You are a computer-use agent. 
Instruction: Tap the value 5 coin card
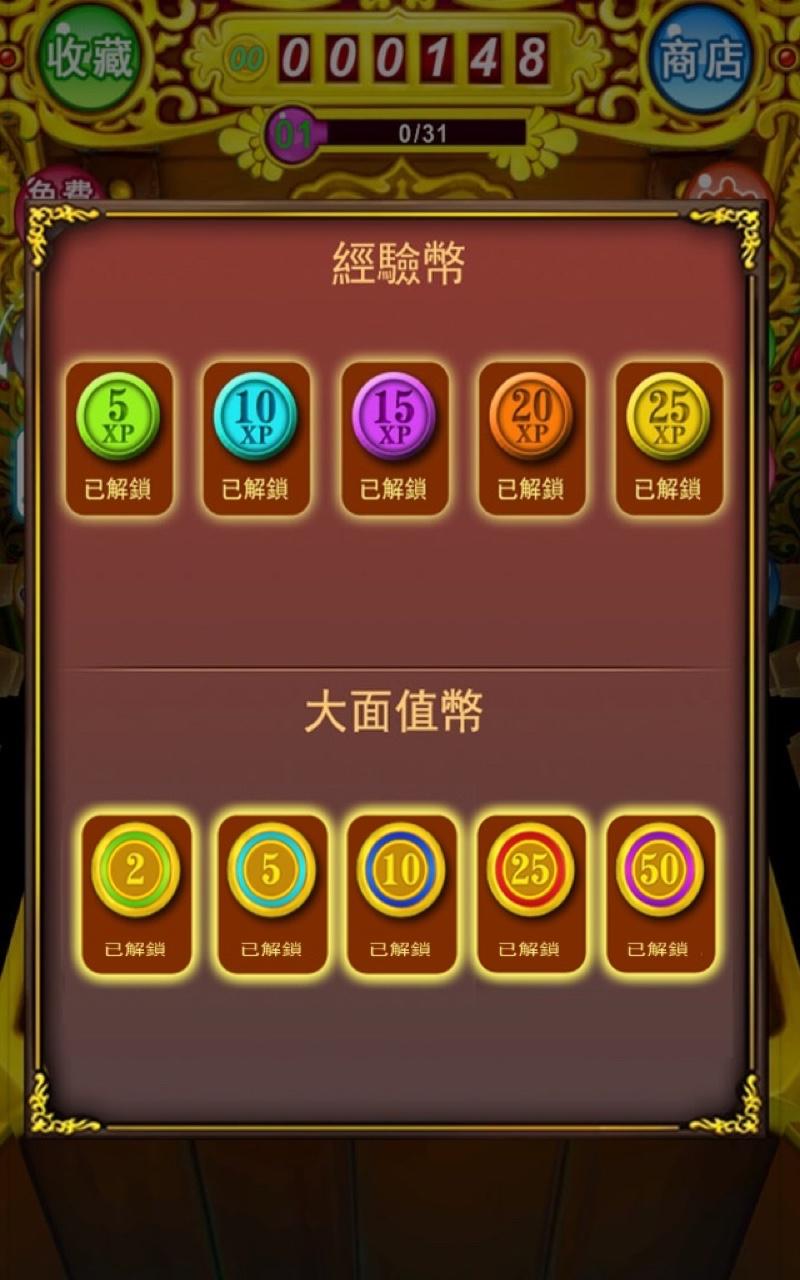click(271, 892)
